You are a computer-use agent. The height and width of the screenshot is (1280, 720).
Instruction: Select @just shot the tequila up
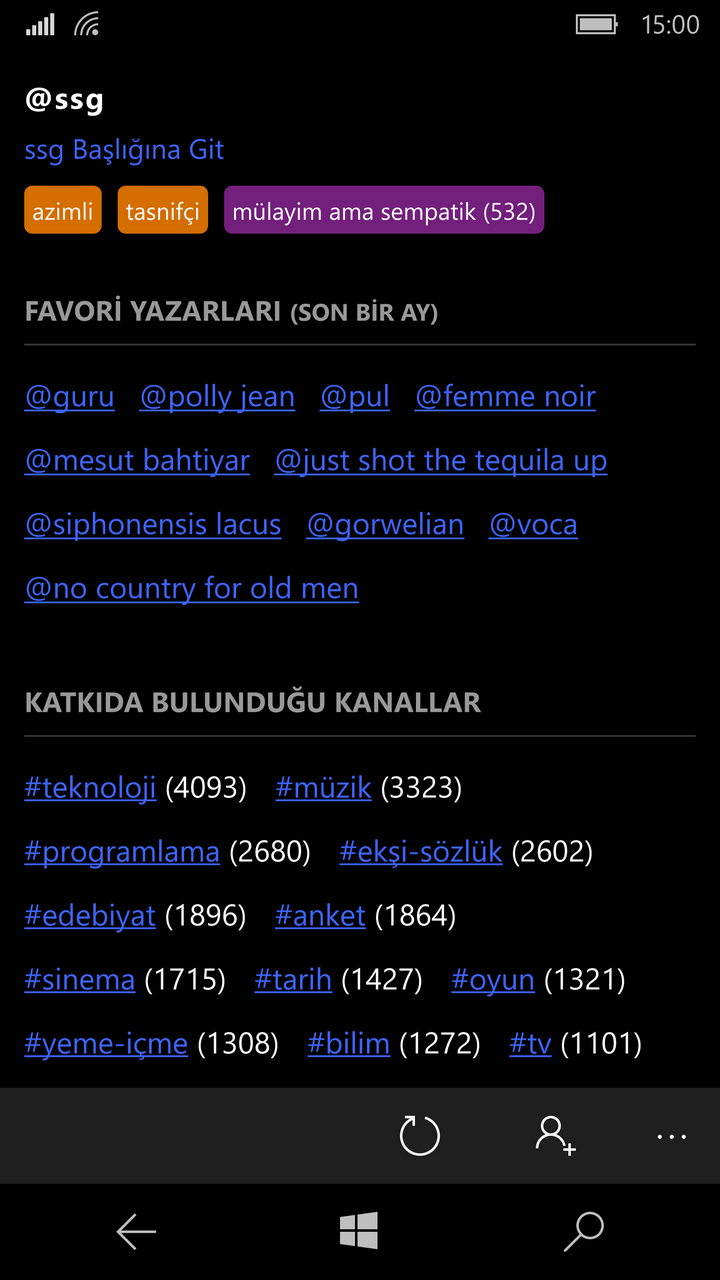click(441, 461)
